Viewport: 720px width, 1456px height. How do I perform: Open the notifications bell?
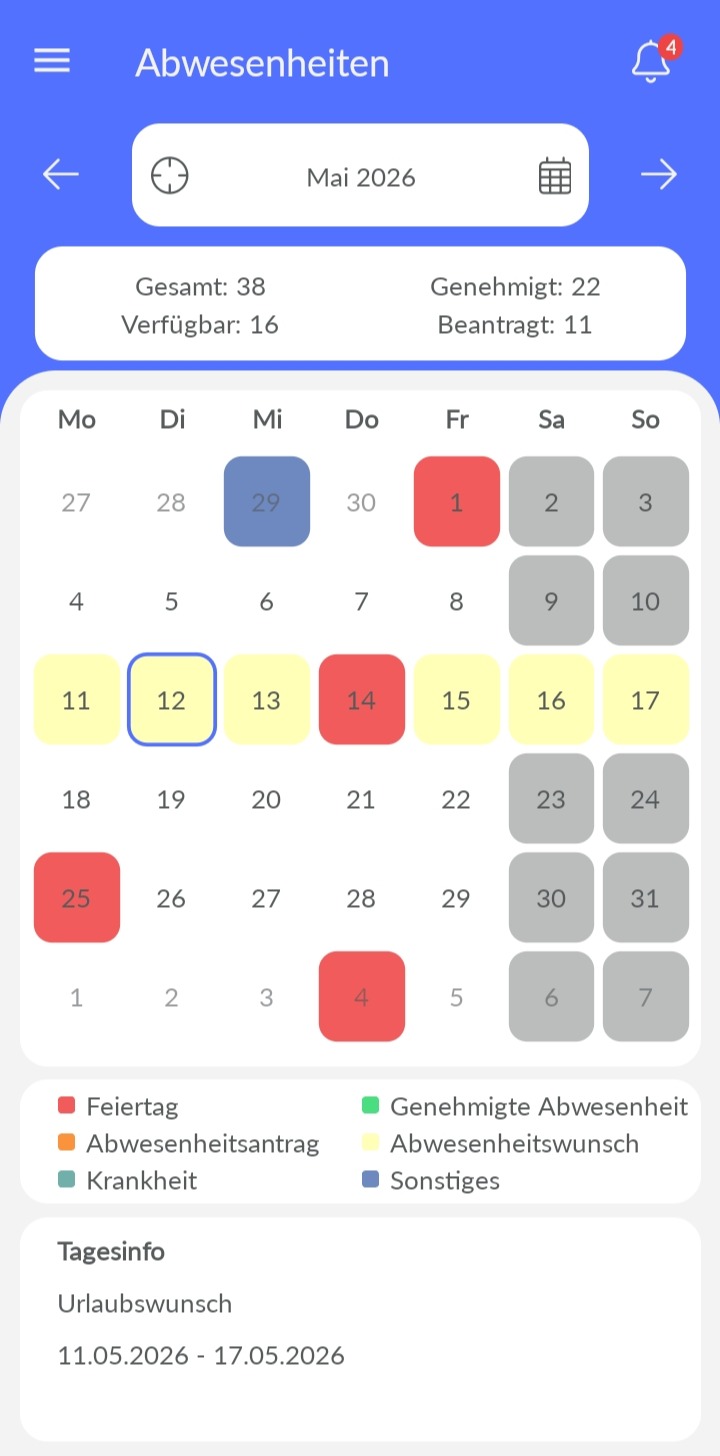(x=651, y=62)
